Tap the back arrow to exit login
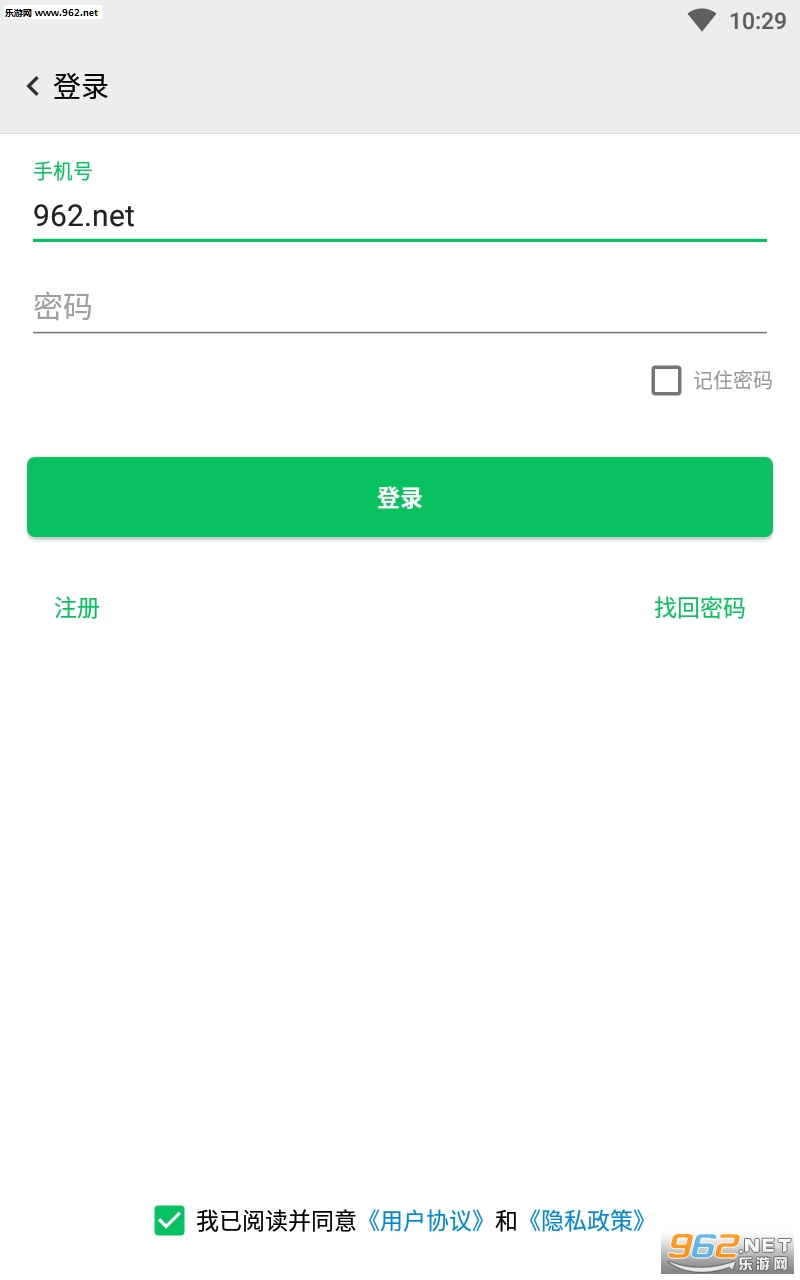Image resolution: width=800 pixels, height=1280 pixels. tap(32, 86)
